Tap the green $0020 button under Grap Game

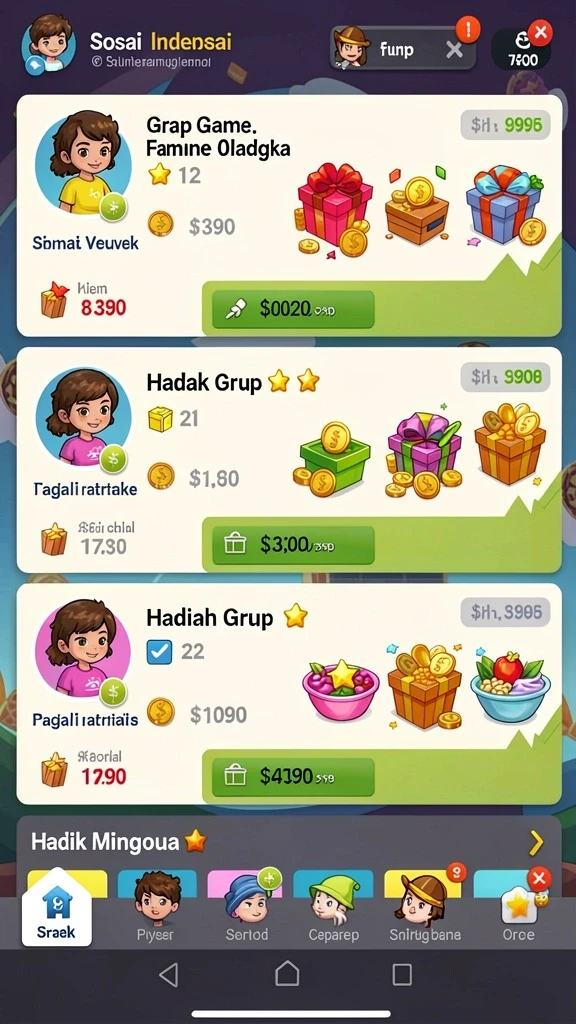pos(293,310)
